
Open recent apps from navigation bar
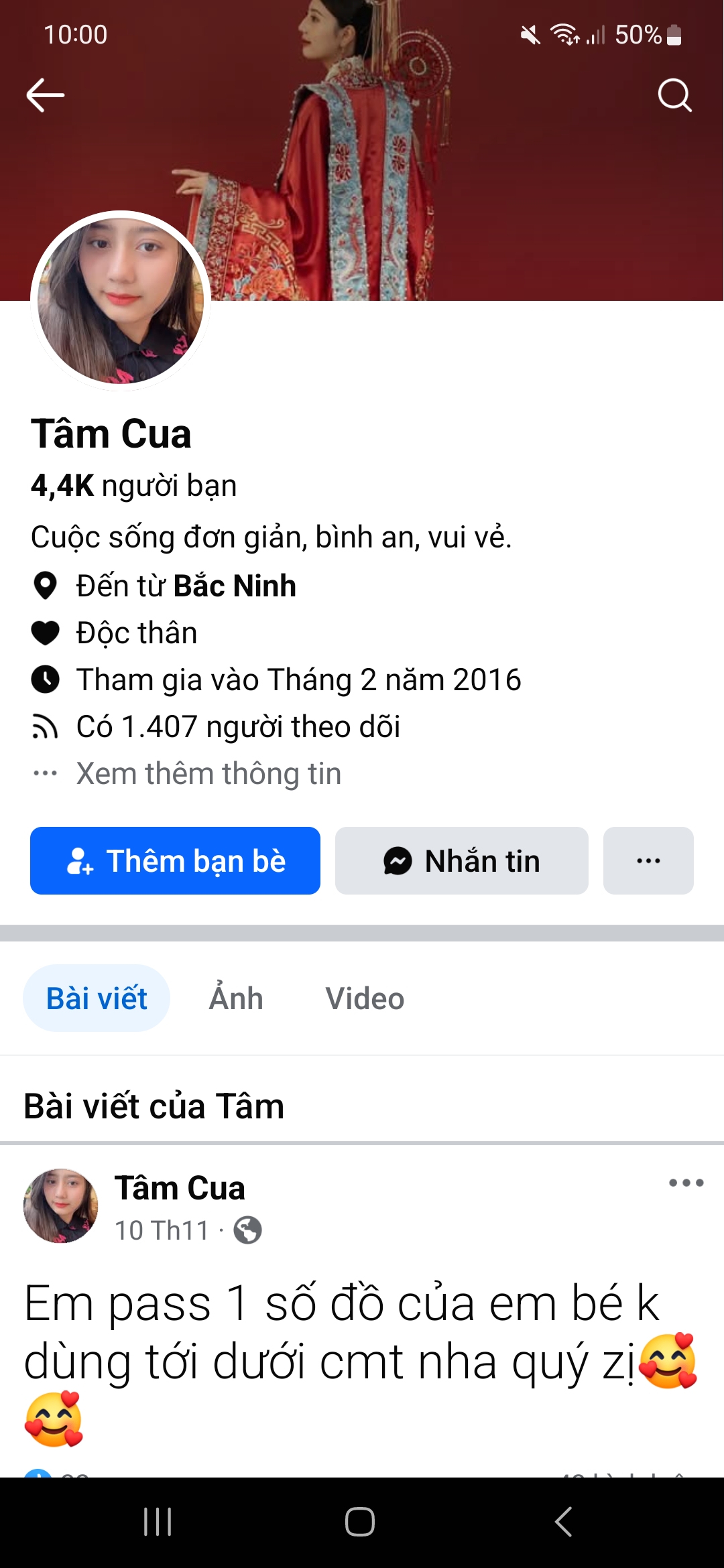click(158, 1522)
